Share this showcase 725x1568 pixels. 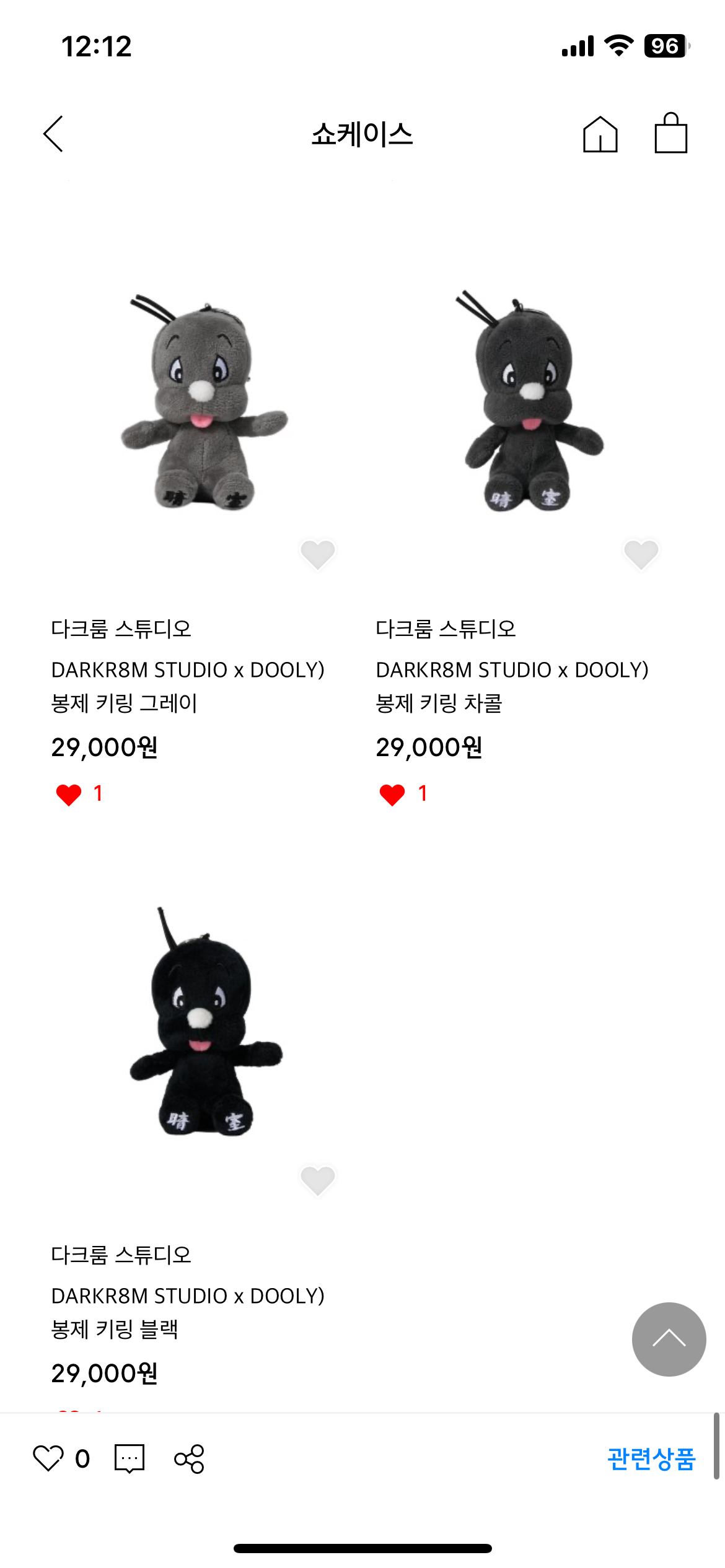(189, 1458)
